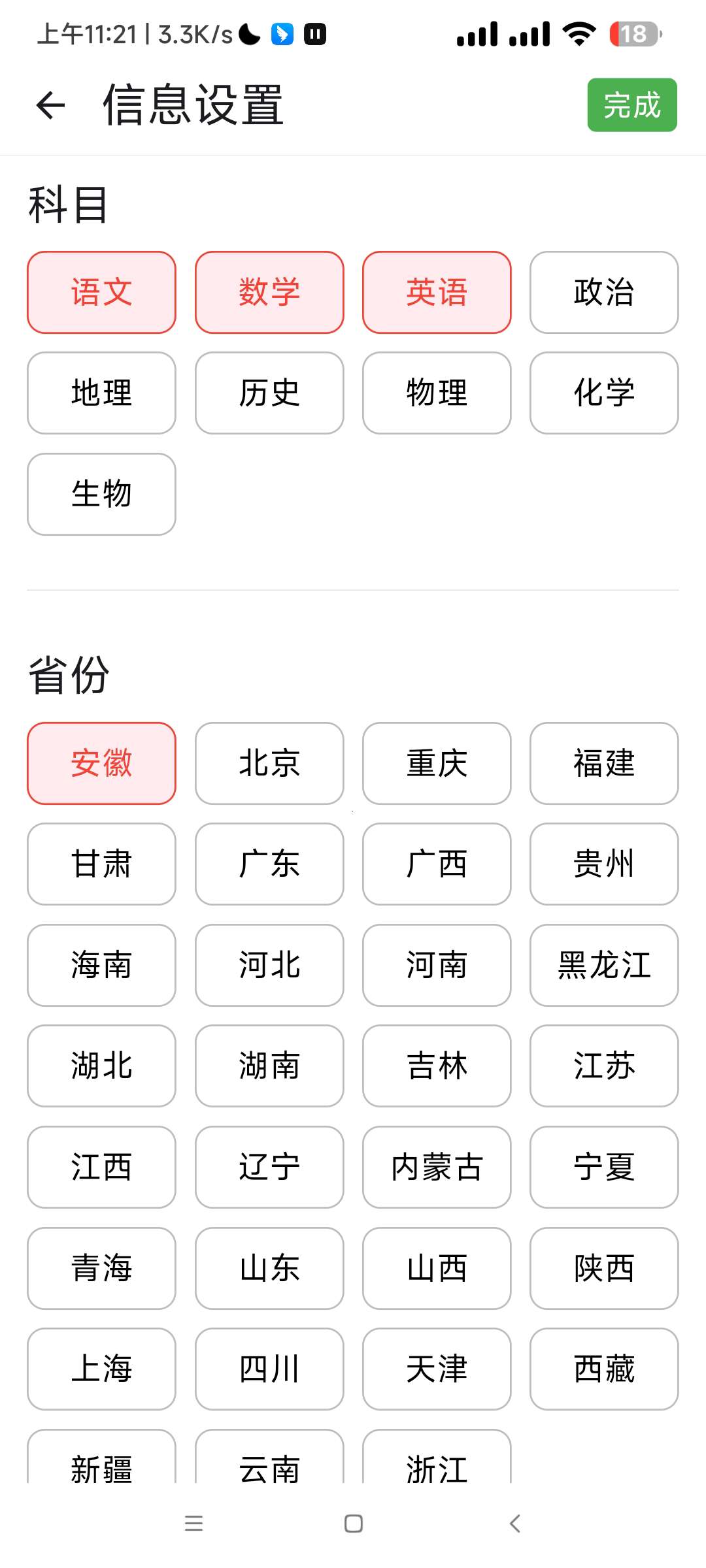Unselect 英语 subject
Viewport: 706px width, 1568px height.
pos(437,292)
